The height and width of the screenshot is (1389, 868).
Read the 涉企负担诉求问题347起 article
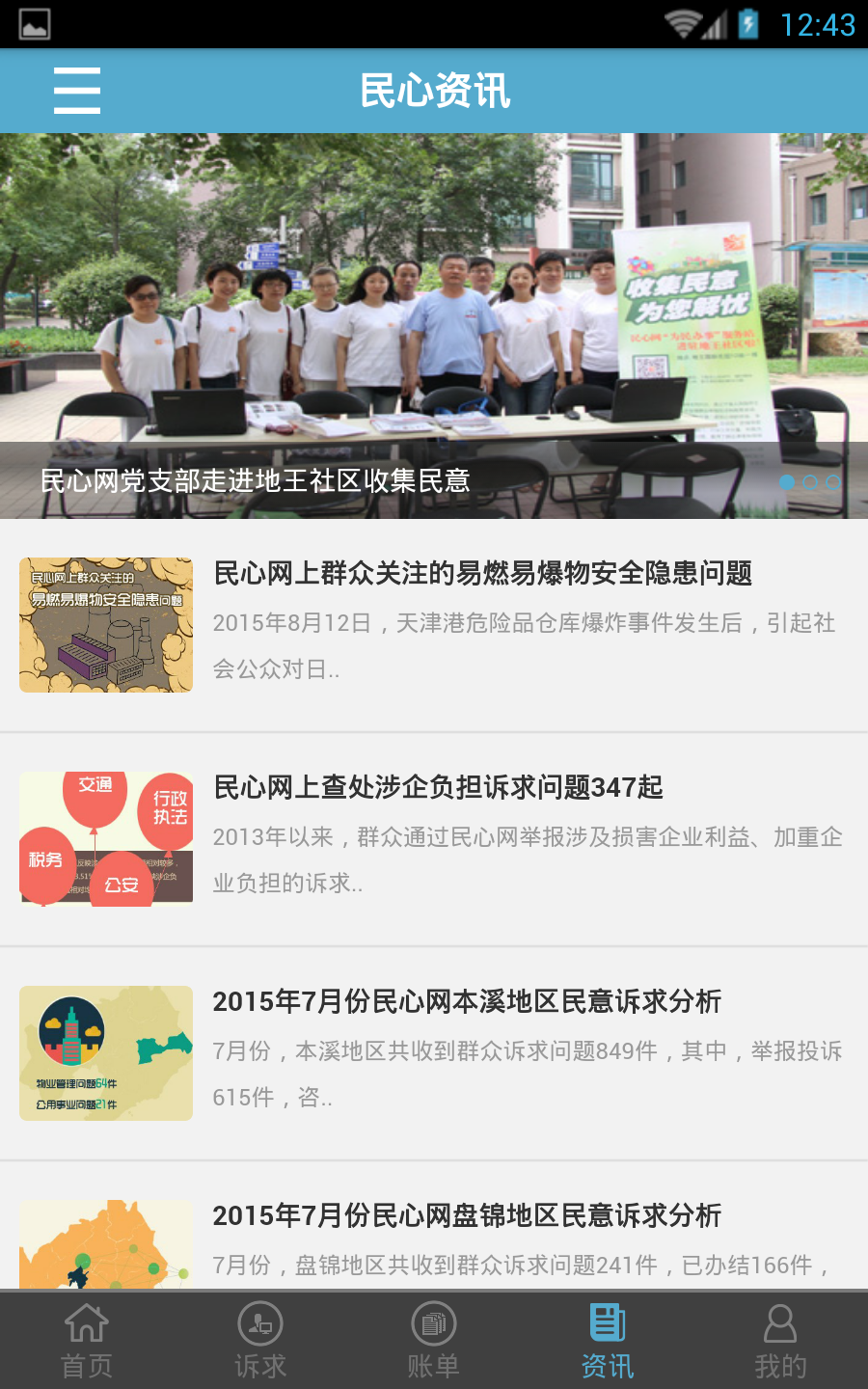tap(438, 788)
